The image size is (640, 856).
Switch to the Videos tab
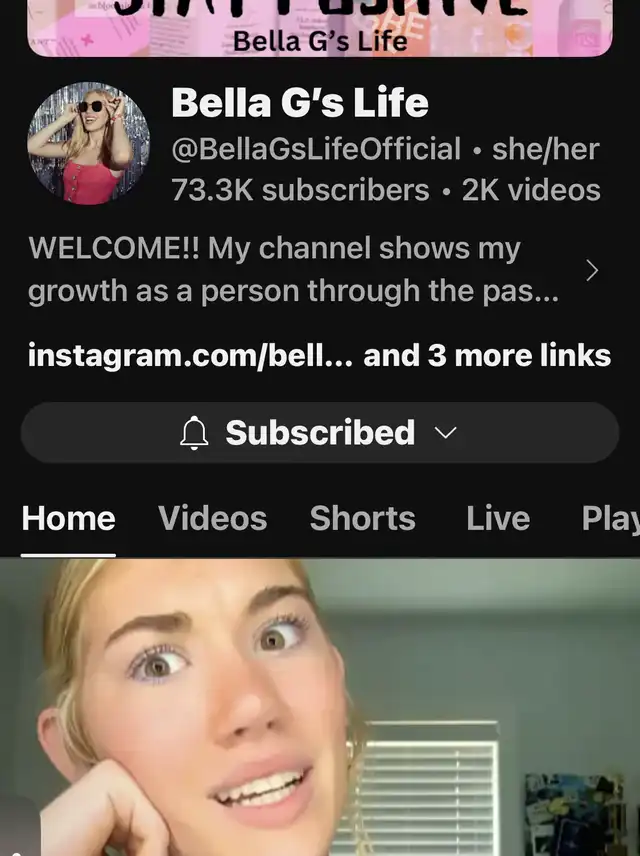[212, 518]
